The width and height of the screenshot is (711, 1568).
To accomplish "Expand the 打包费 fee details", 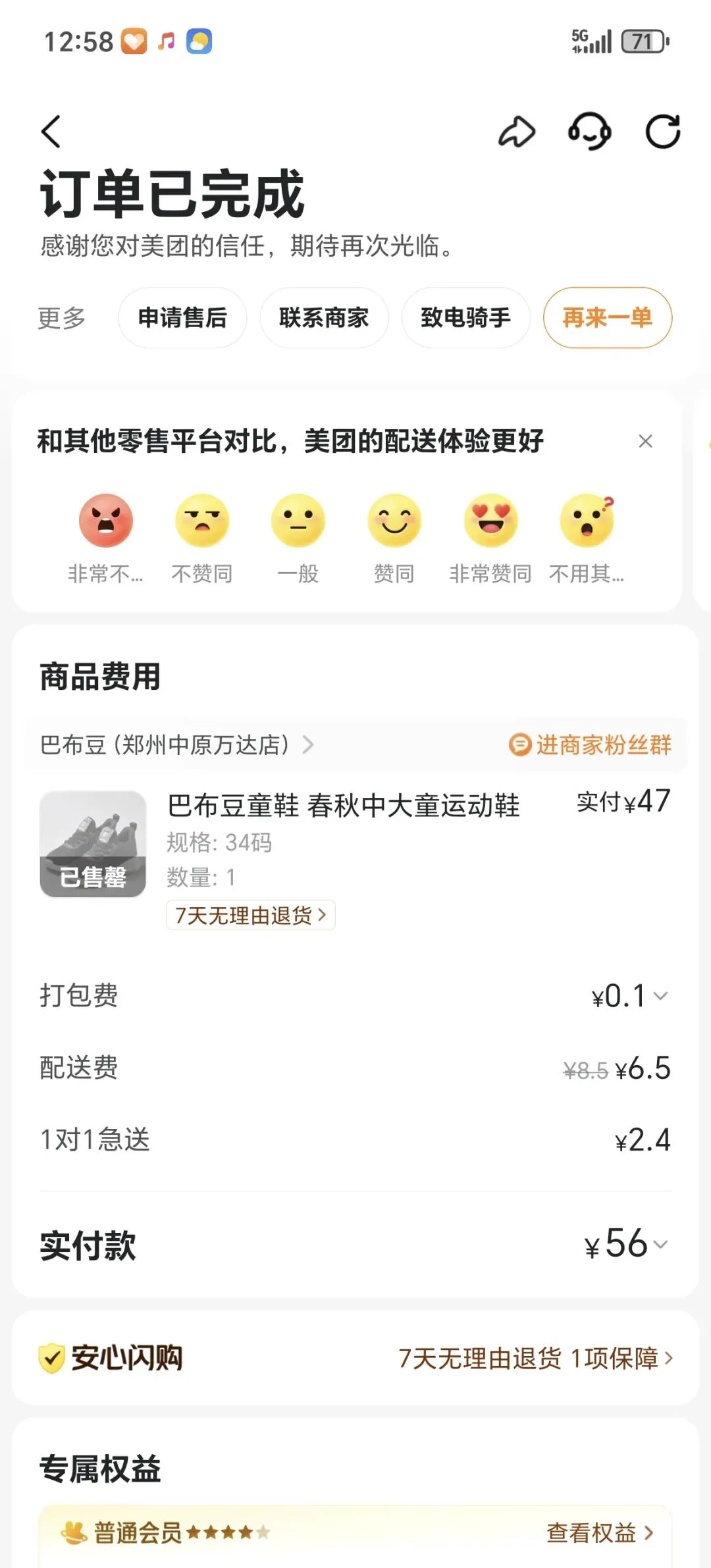I will point(660,996).
